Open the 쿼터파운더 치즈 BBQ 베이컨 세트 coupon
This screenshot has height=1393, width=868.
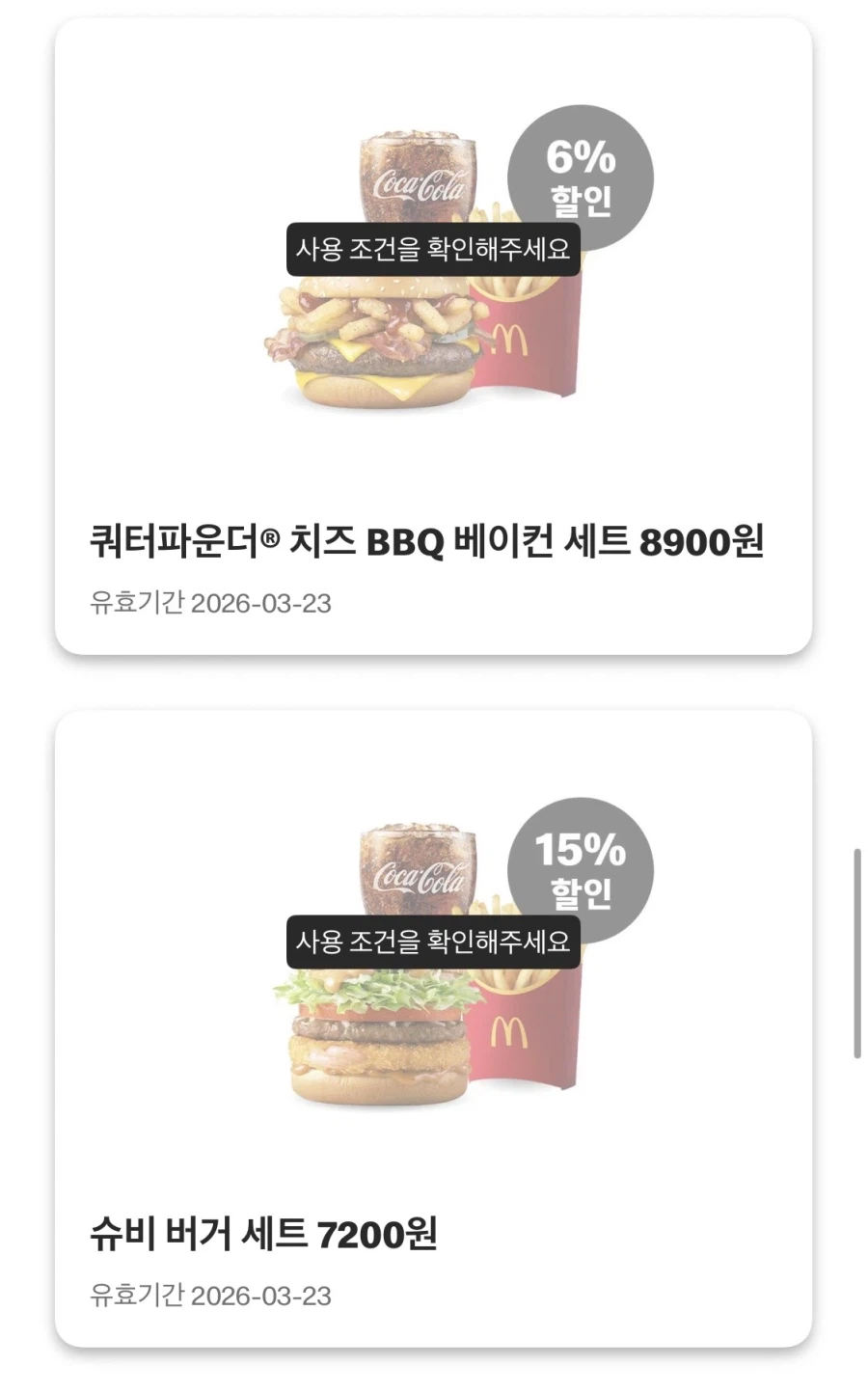coord(424,542)
